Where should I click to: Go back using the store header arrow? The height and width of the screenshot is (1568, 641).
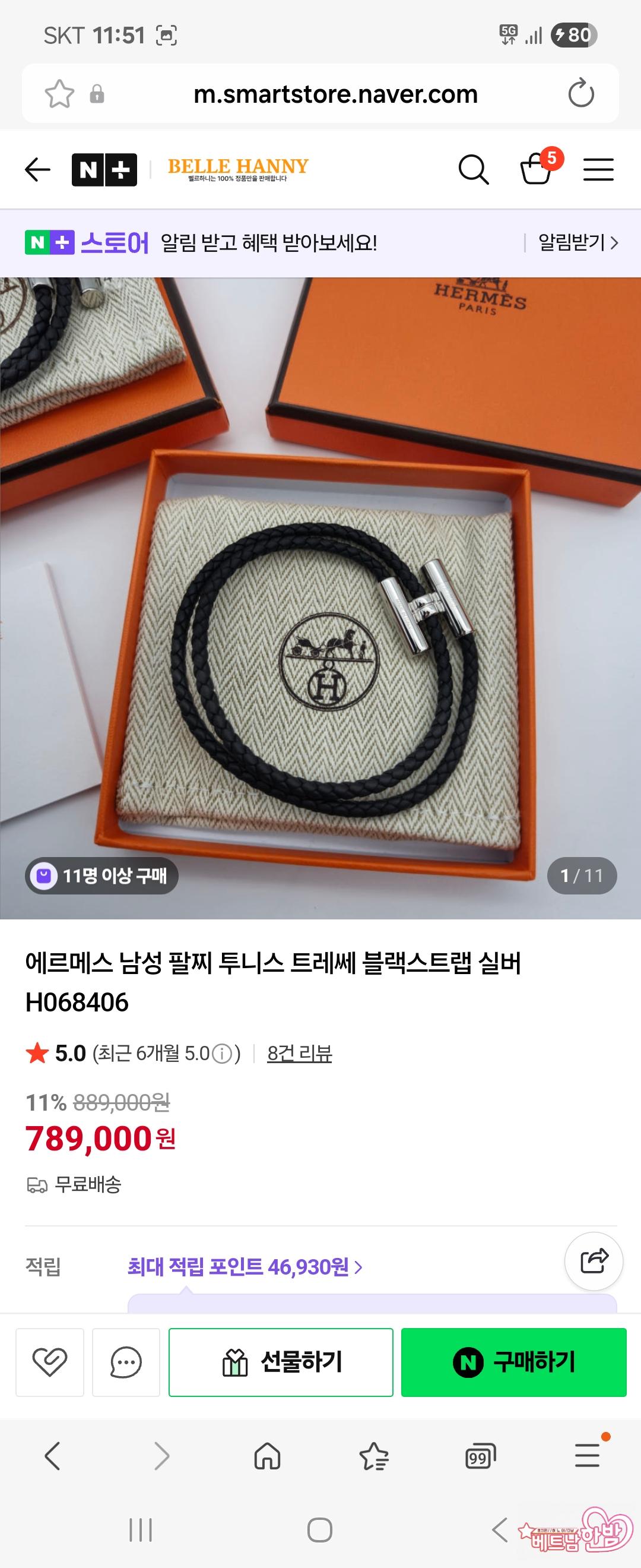click(x=38, y=170)
